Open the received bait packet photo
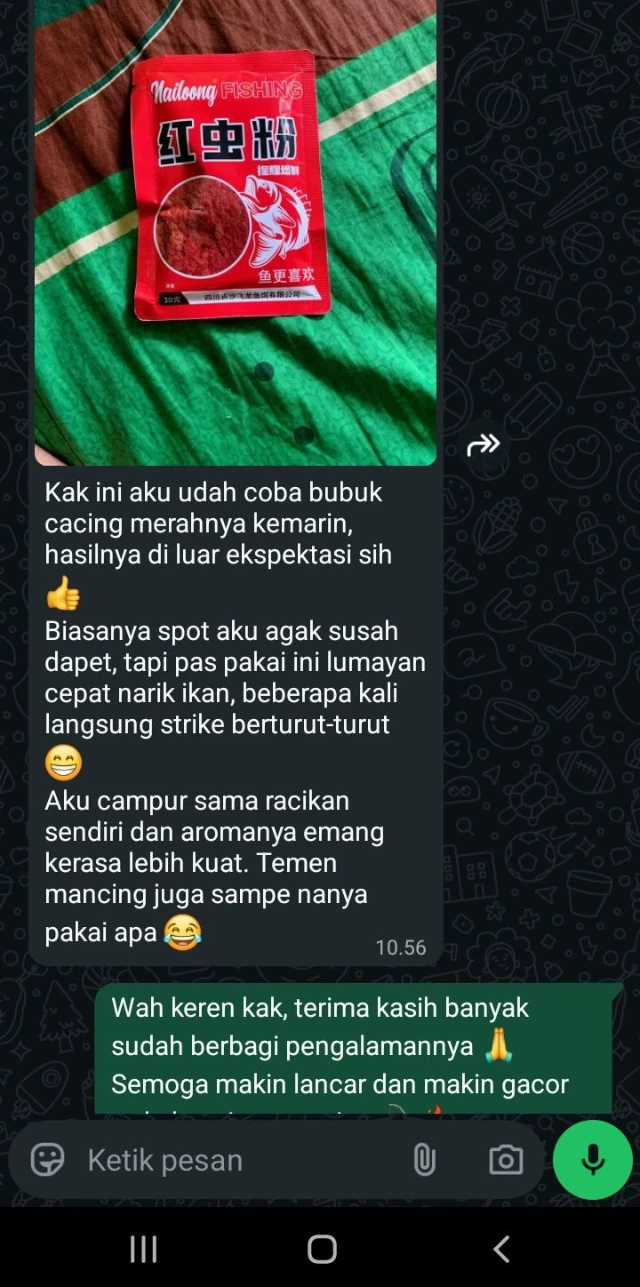This screenshot has height=1287, width=640. 235,230
